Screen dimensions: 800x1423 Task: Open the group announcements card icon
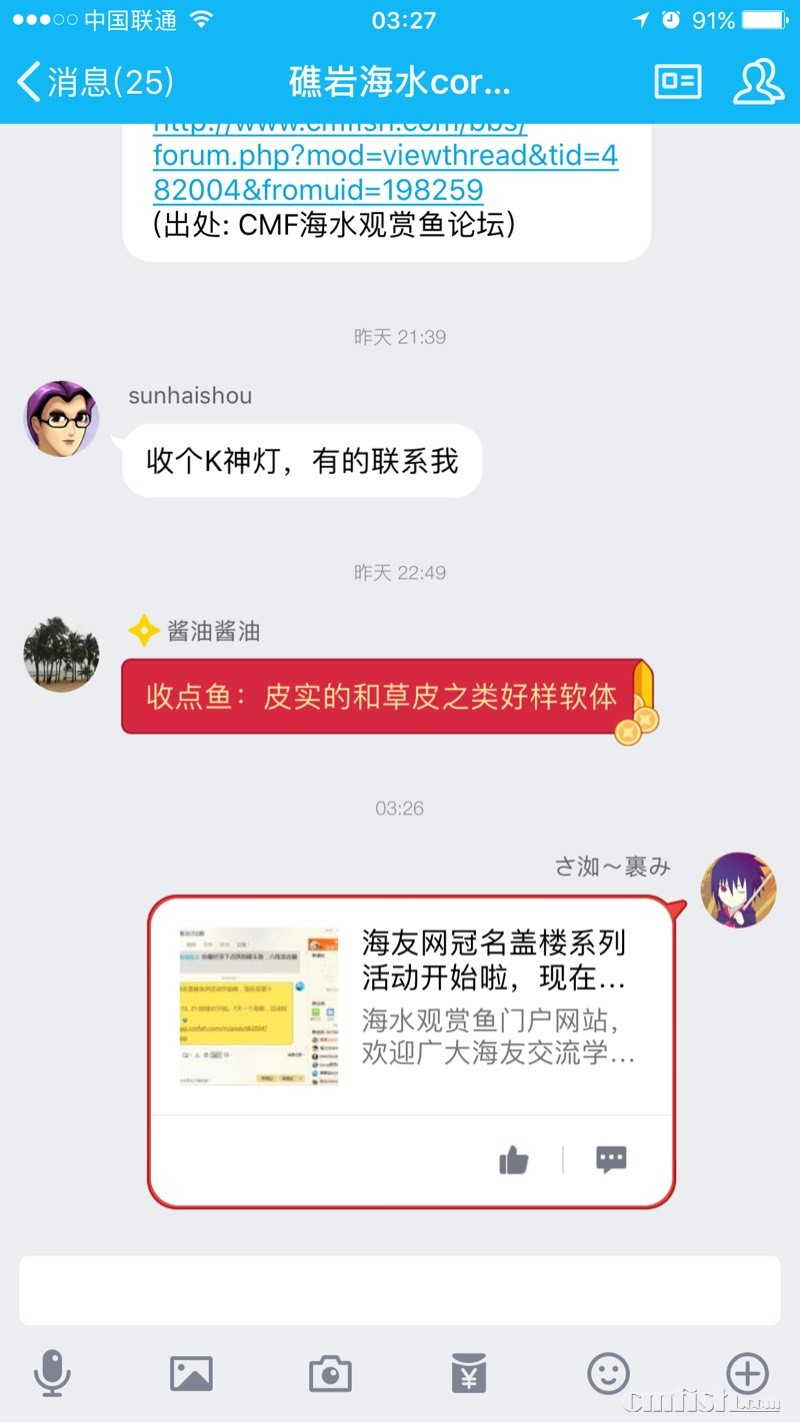tap(678, 82)
